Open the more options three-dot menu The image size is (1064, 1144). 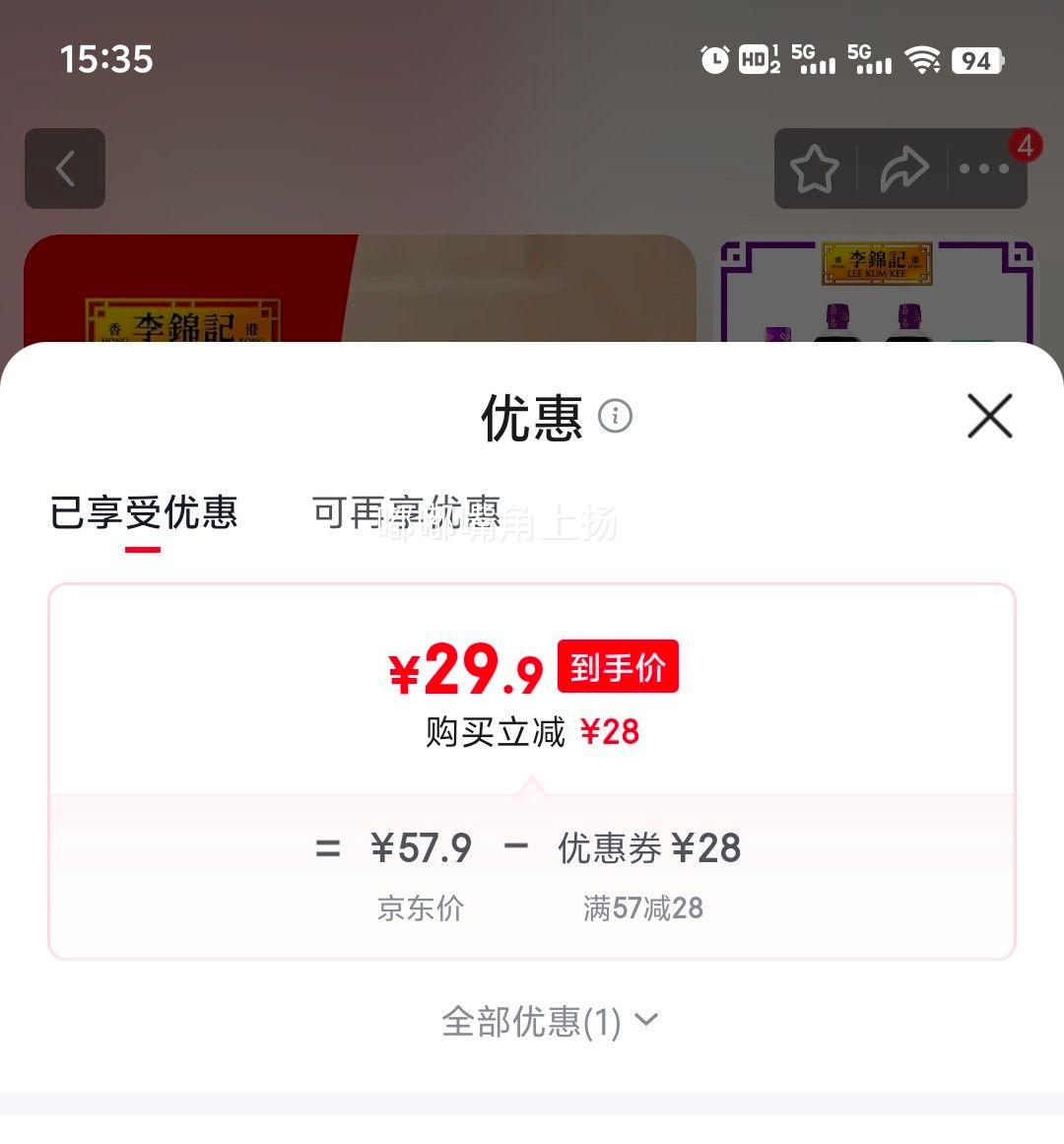click(983, 168)
